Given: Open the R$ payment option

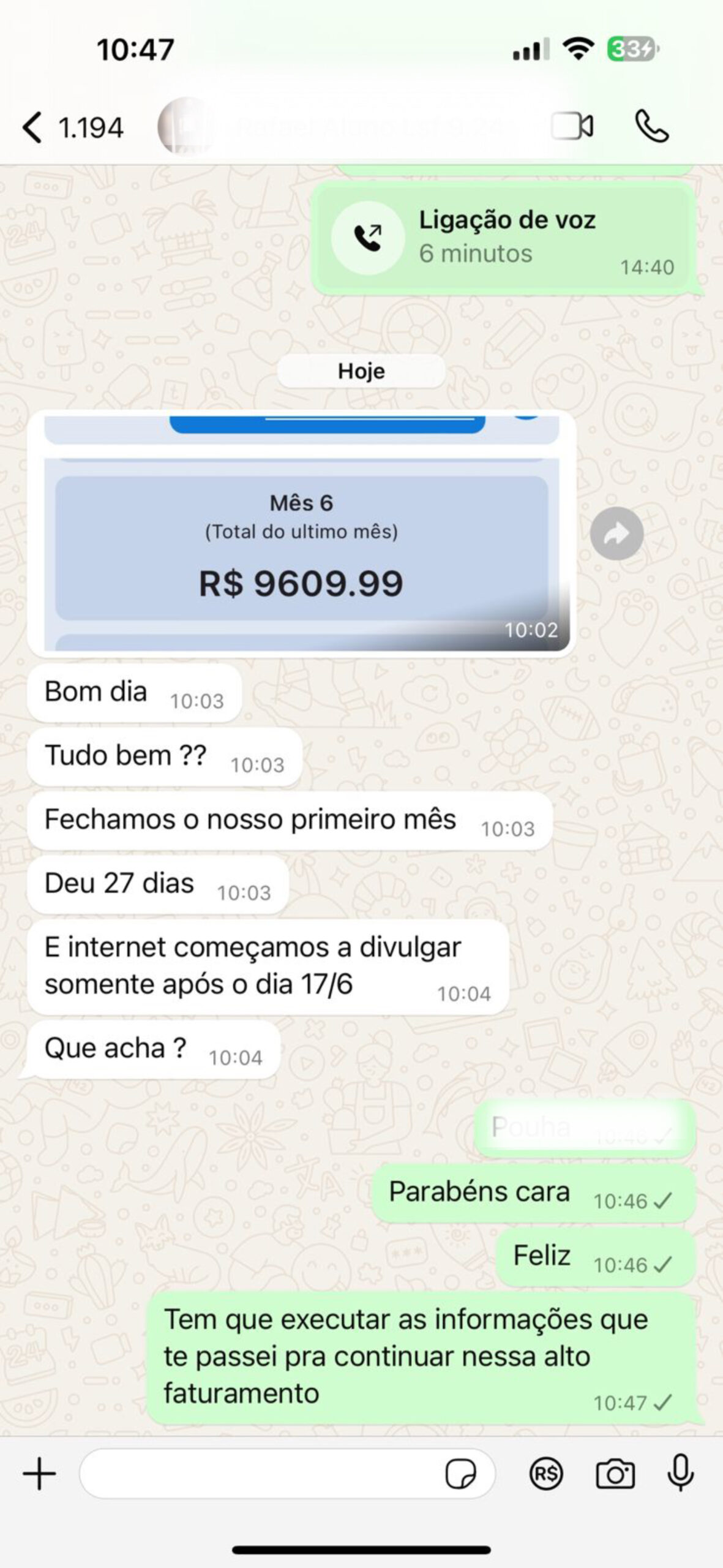Looking at the screenshot, I should (x=546, y=1473).
